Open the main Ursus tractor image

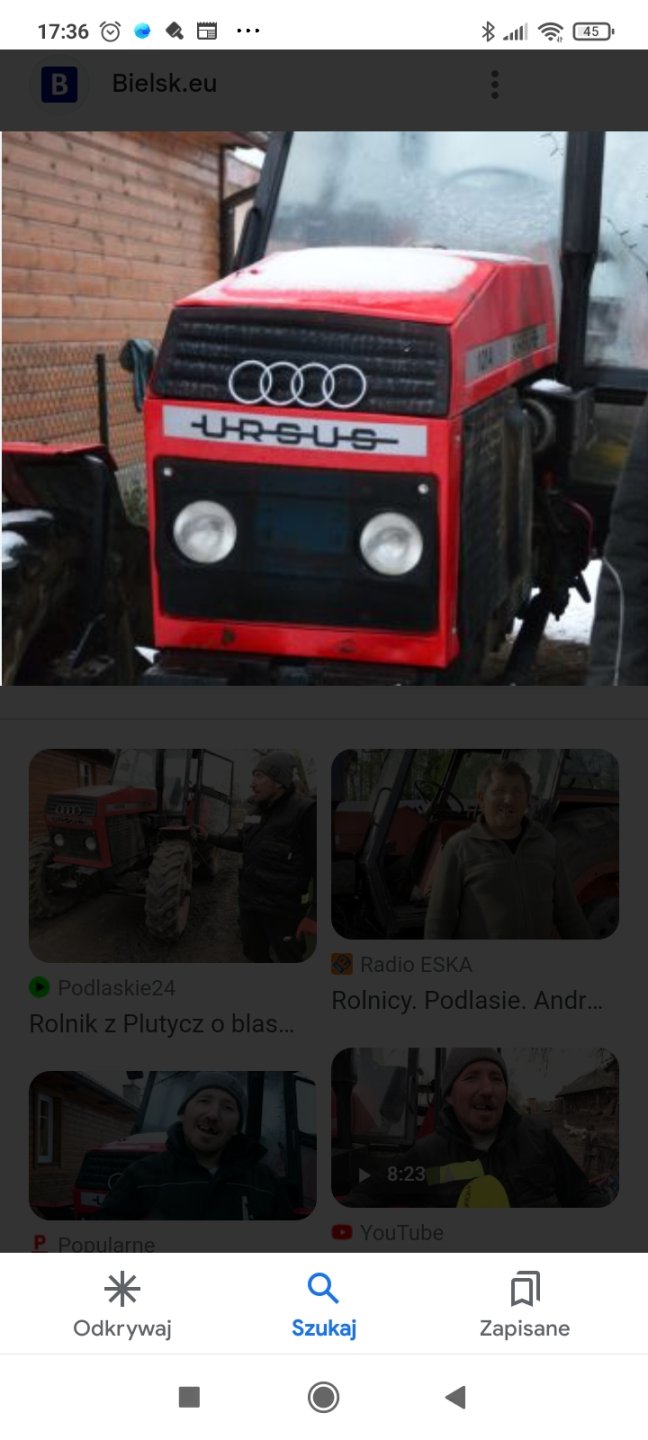324,408
